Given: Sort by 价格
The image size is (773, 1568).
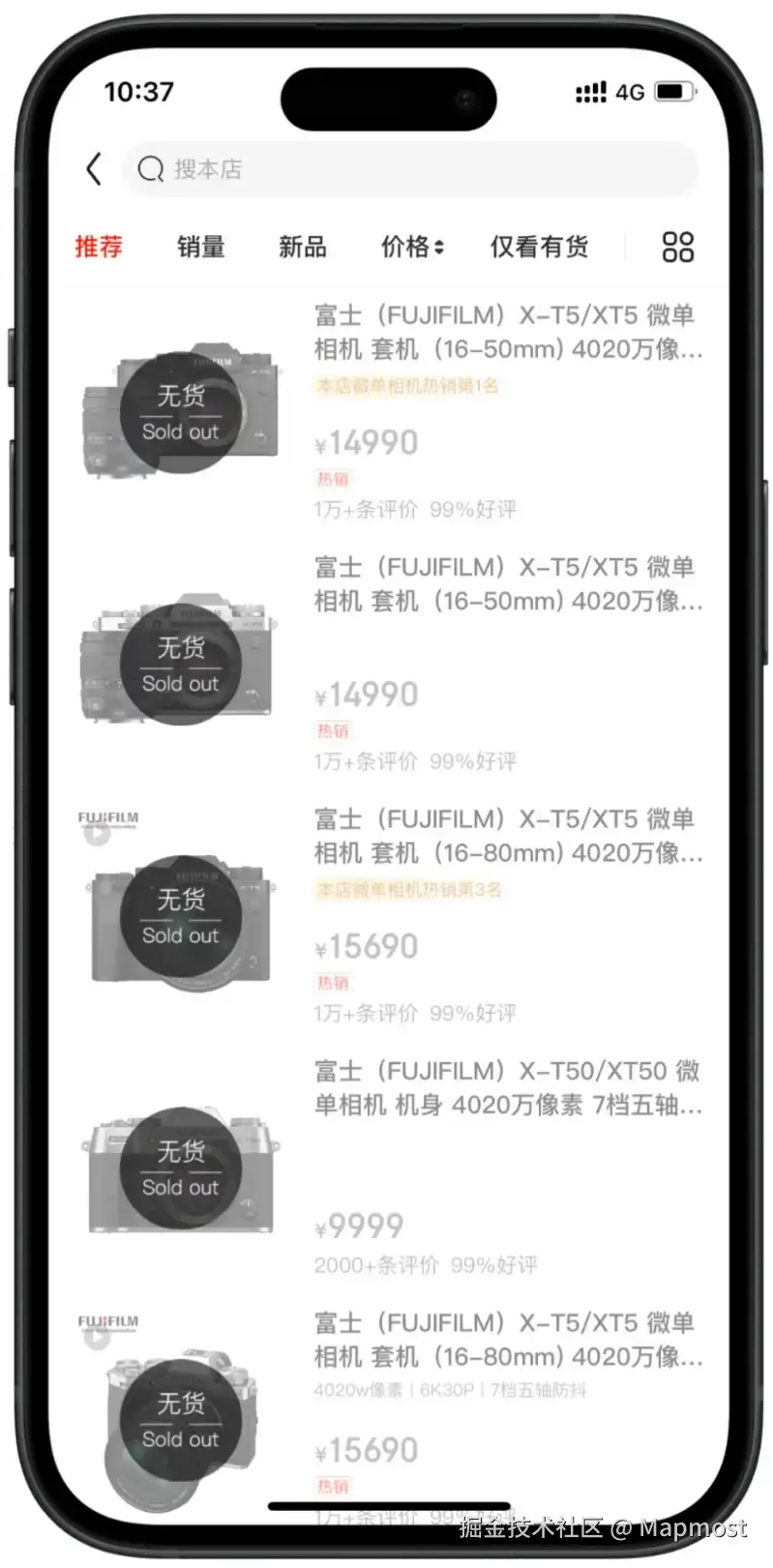Looking at the screenshot, I should point(411,247).
